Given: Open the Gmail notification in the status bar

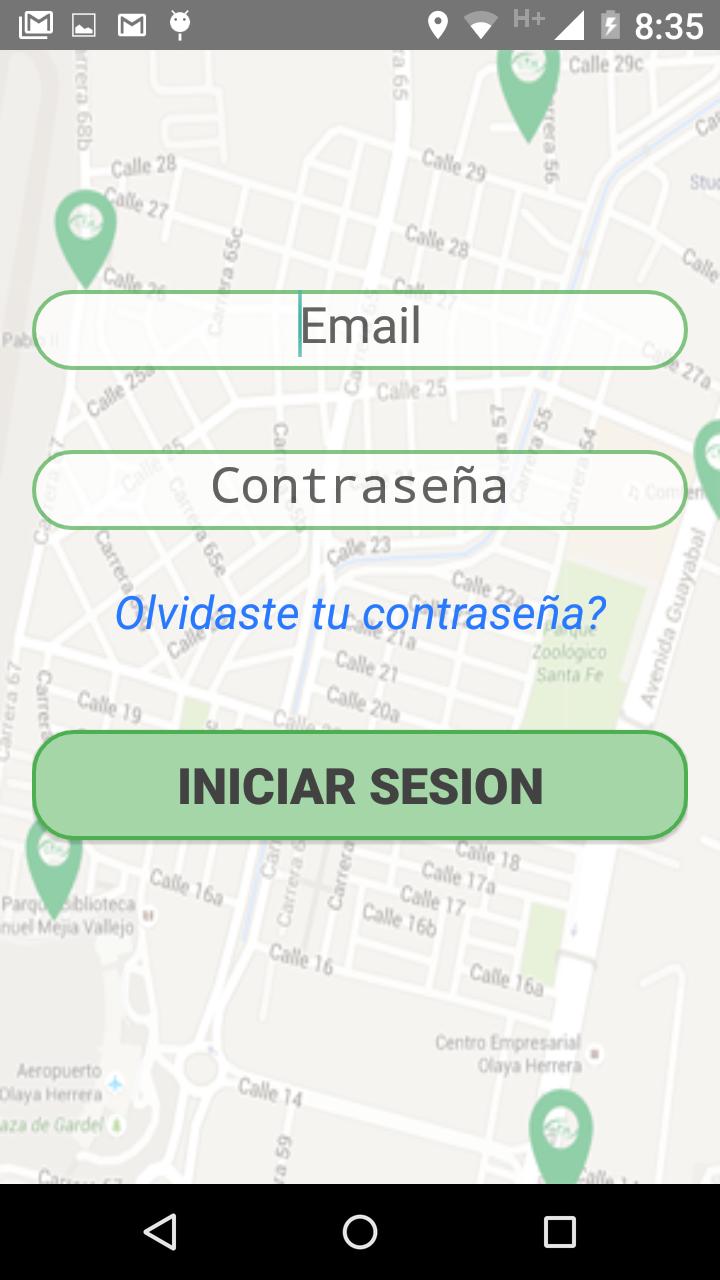Looking at the screenshot, I should pyautogui.click(x=36, y=24).
